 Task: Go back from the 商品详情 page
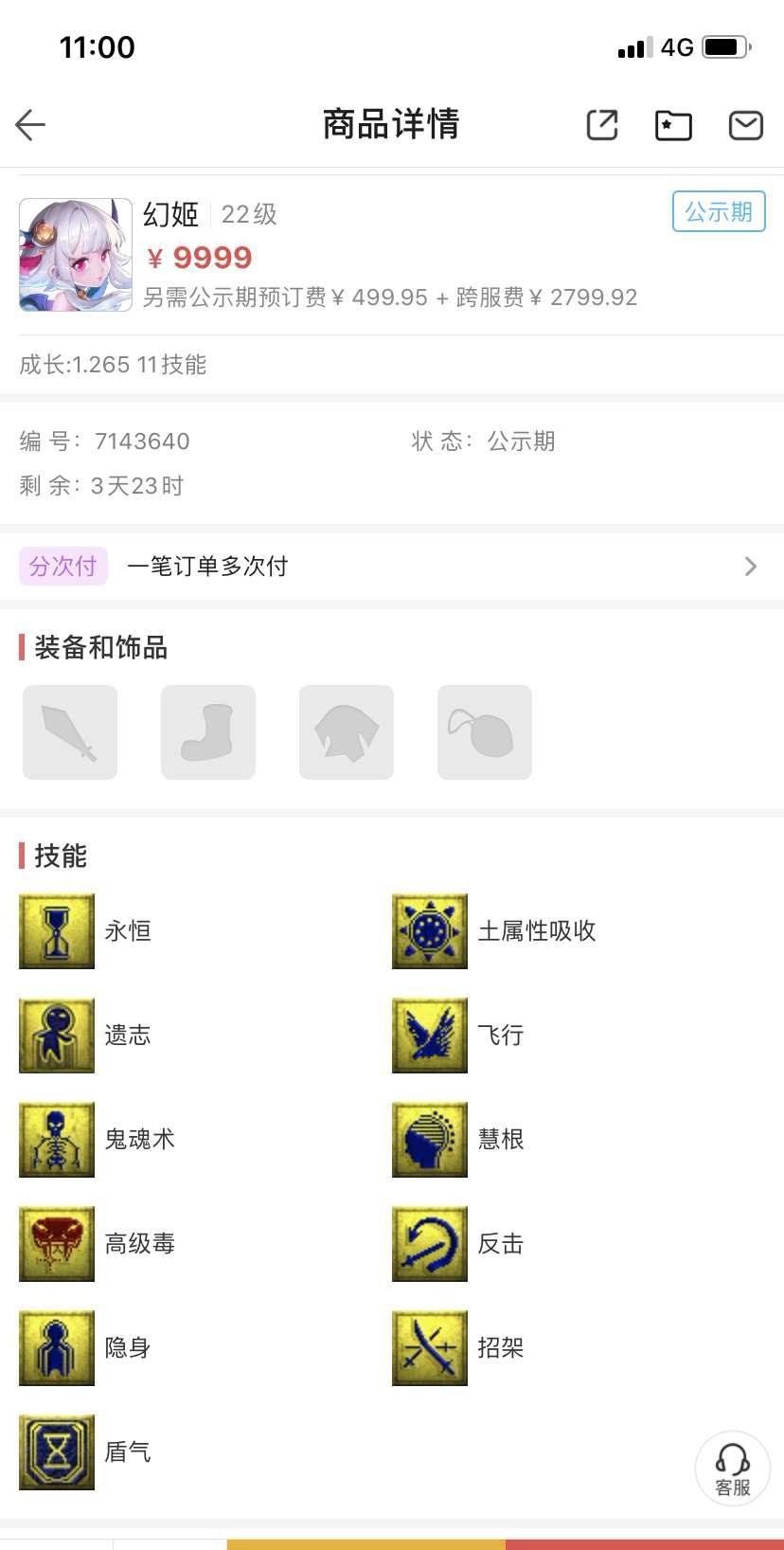(x=31, y=124)
